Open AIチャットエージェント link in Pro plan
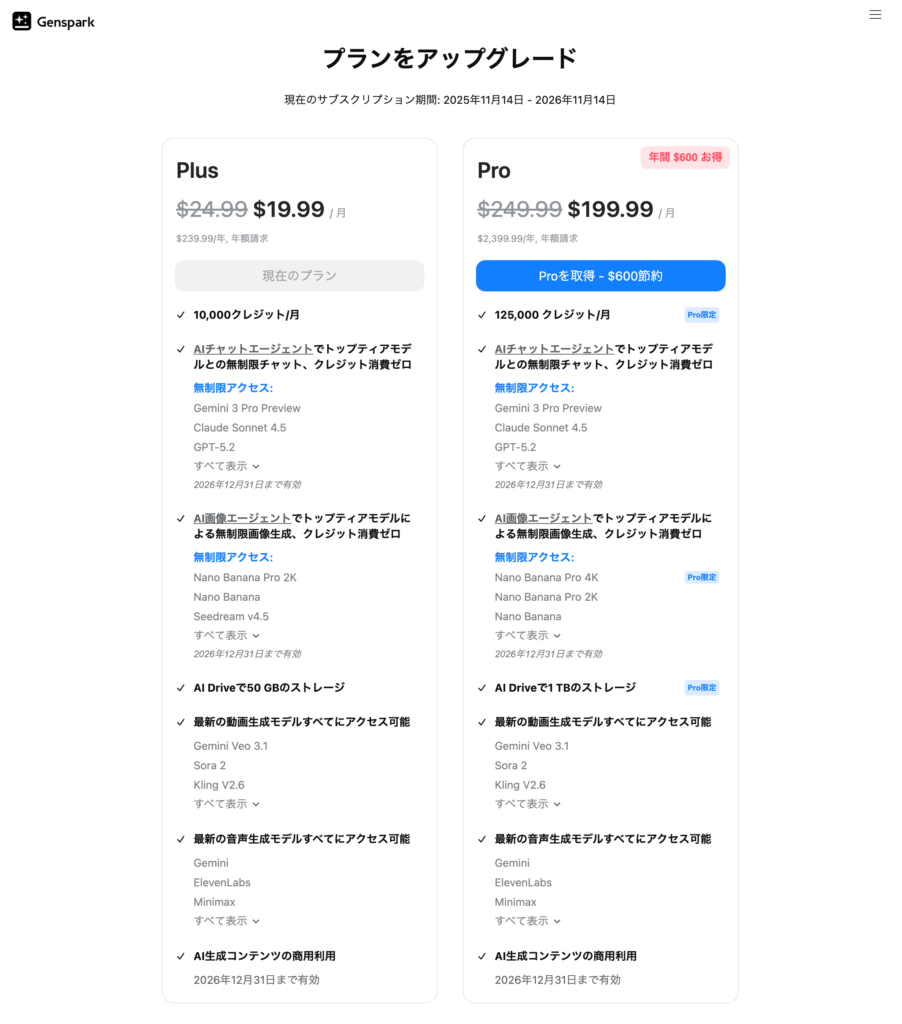902x1024 pixels. (x=554, y=349)
